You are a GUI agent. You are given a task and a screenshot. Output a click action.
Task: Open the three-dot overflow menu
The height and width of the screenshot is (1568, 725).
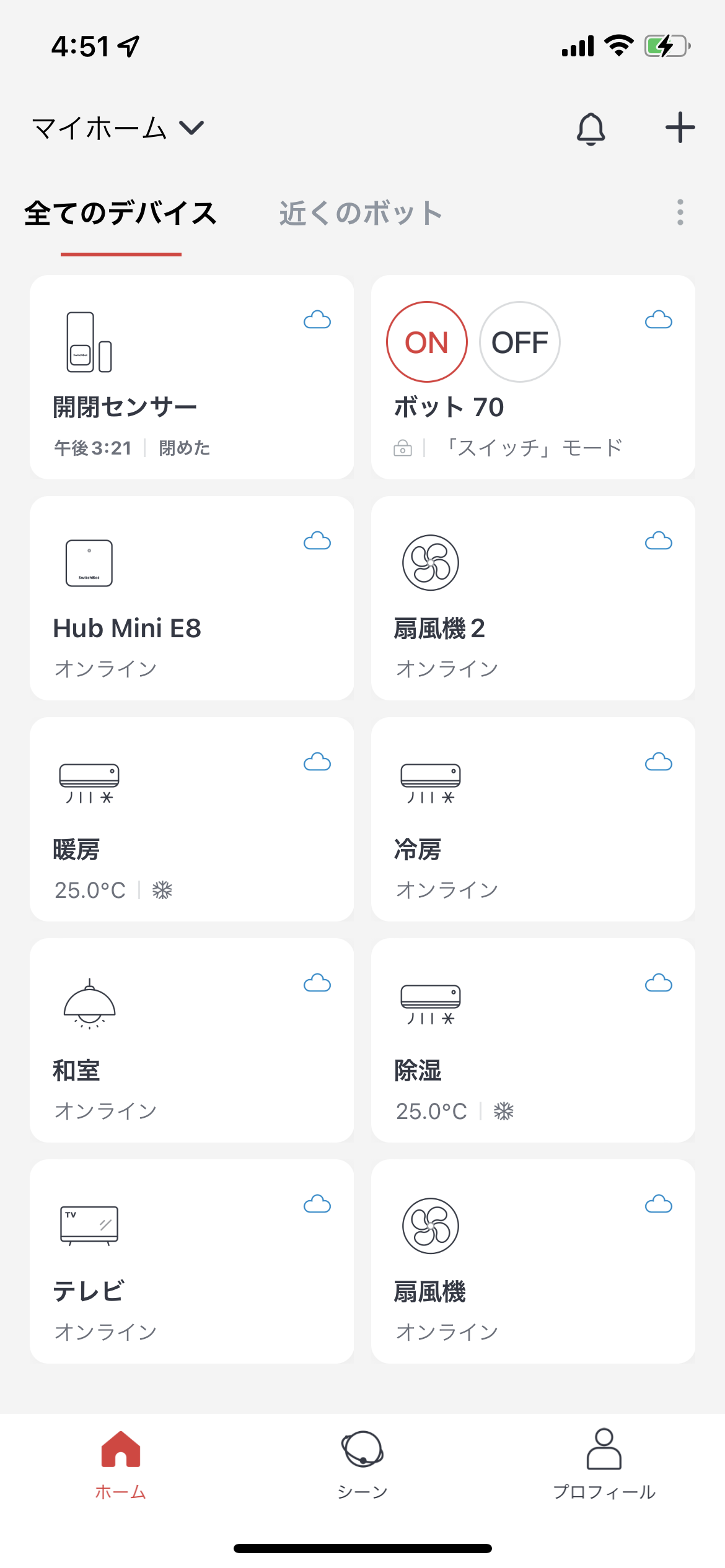(680, 212)
